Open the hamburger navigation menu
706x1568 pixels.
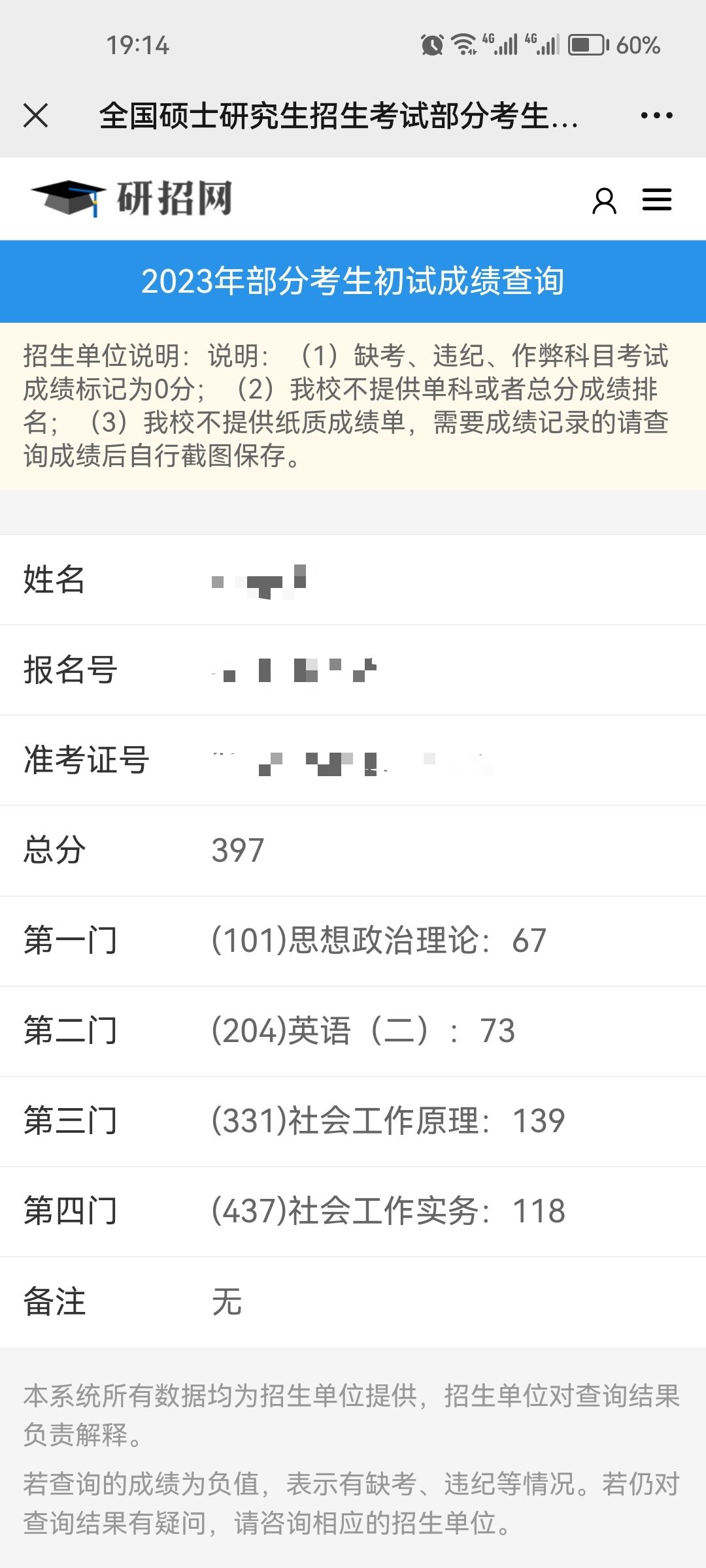pyautogui.click(x=656, y=200)
